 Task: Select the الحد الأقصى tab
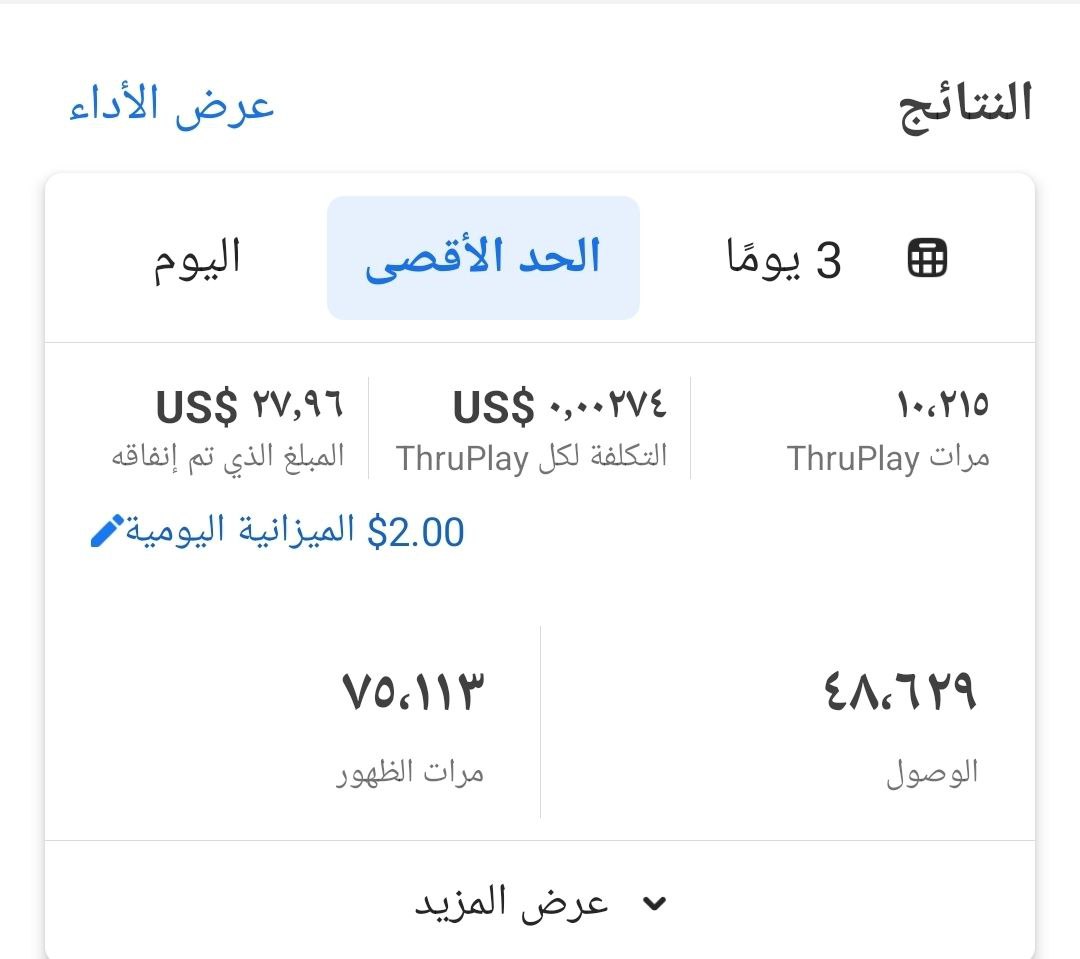coord(483,259)
